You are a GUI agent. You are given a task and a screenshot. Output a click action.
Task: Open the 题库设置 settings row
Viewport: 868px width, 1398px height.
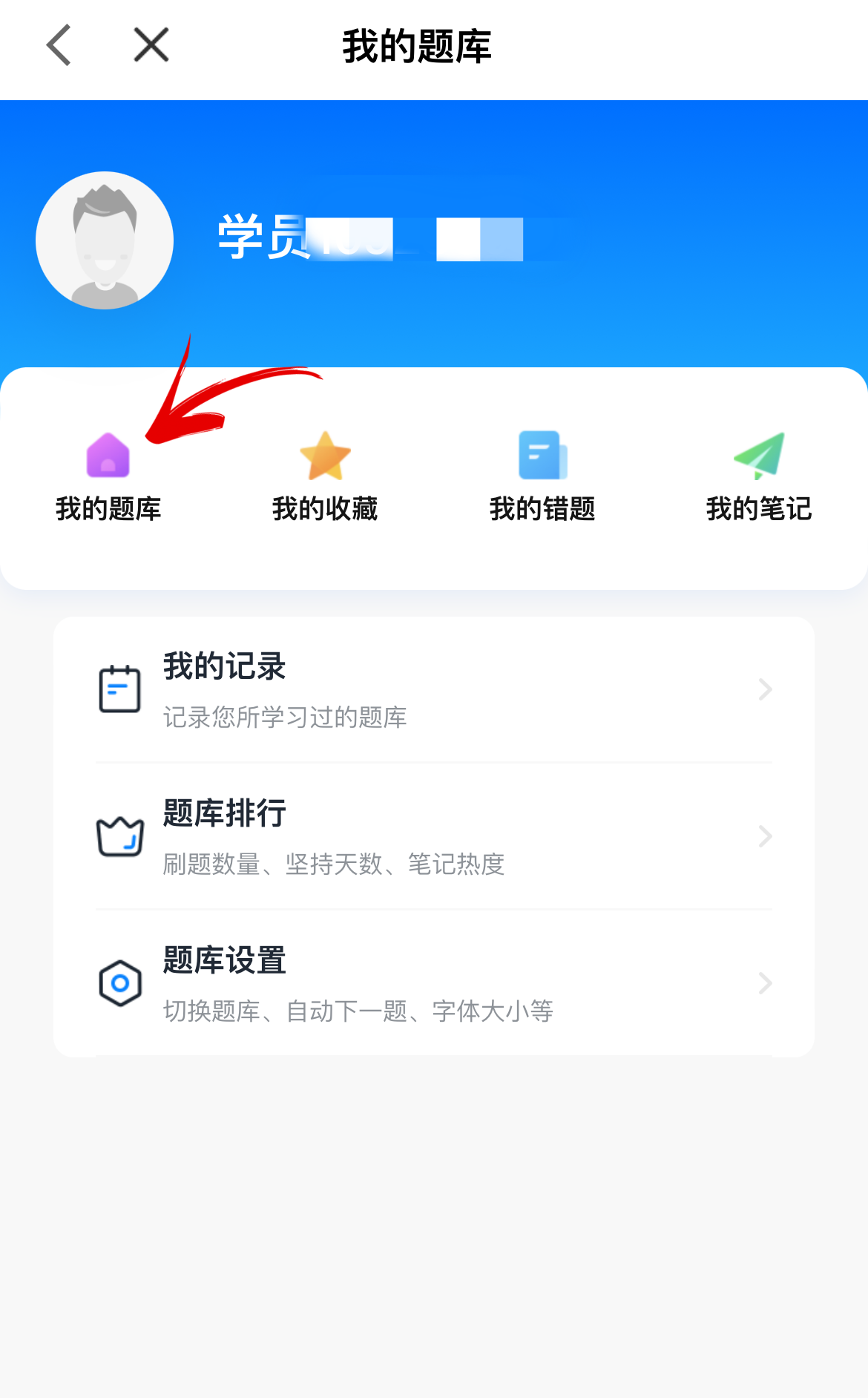[x=434, y=983]
